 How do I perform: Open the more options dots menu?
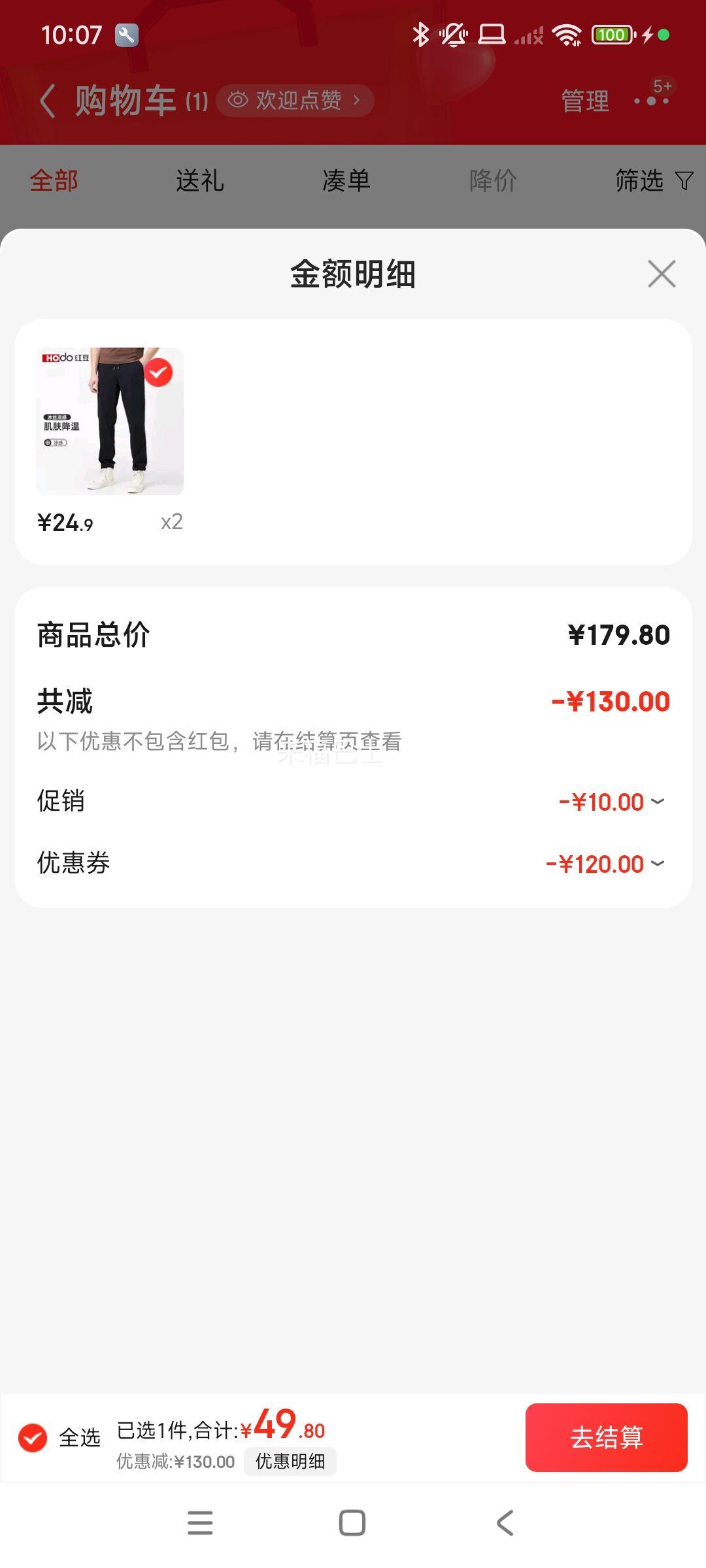(x=652, y=101)
